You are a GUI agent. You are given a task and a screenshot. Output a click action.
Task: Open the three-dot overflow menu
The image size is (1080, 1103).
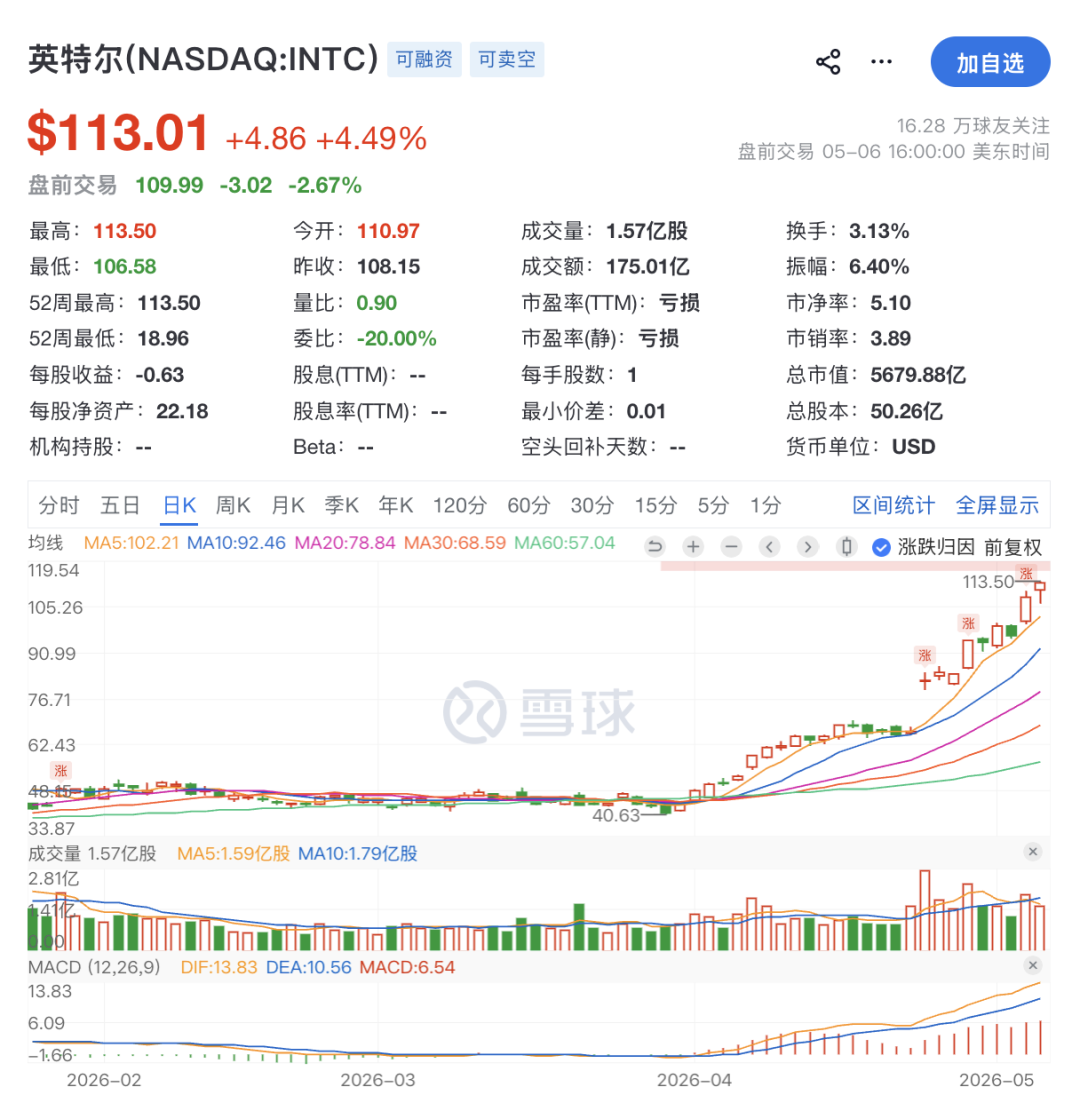coord(881,62)
